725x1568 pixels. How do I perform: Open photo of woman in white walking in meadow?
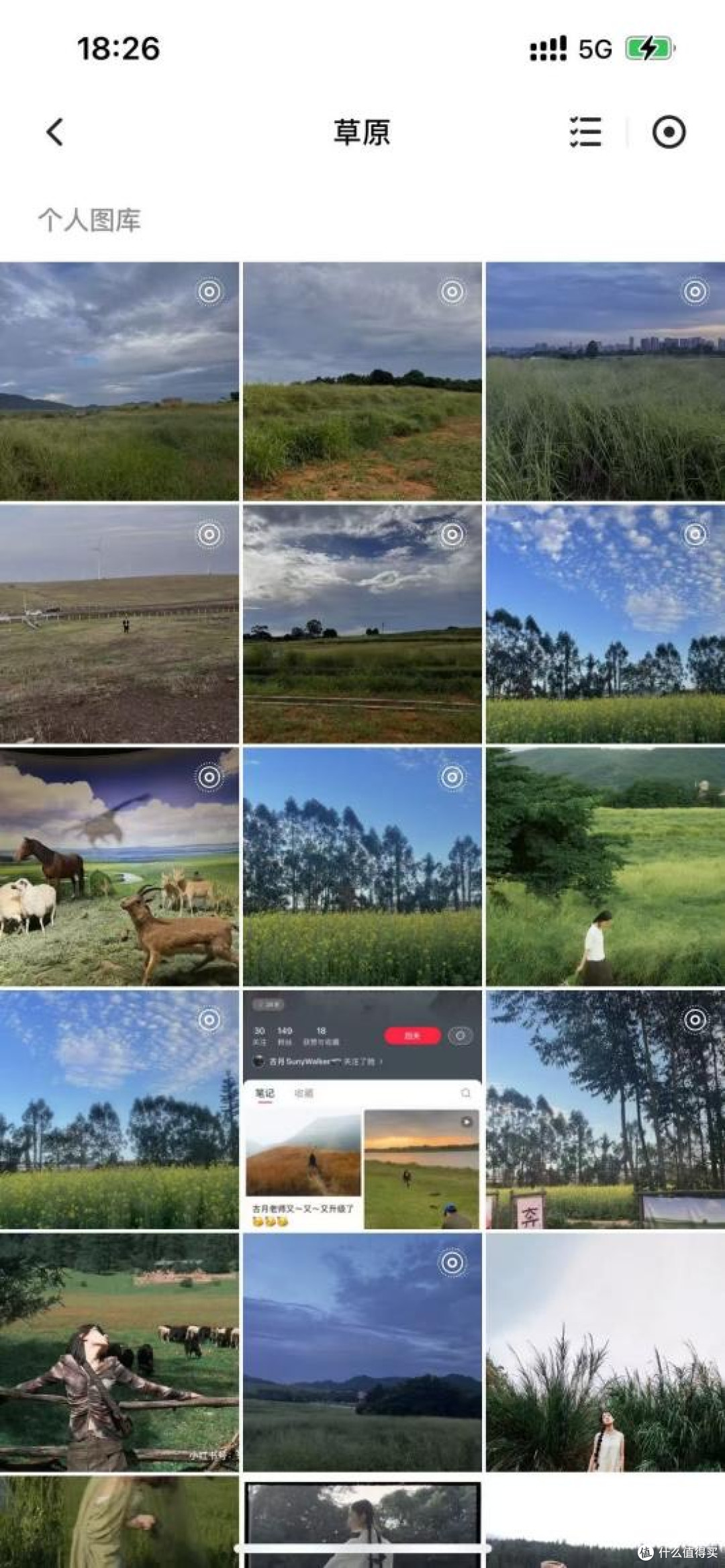[606, 866]
